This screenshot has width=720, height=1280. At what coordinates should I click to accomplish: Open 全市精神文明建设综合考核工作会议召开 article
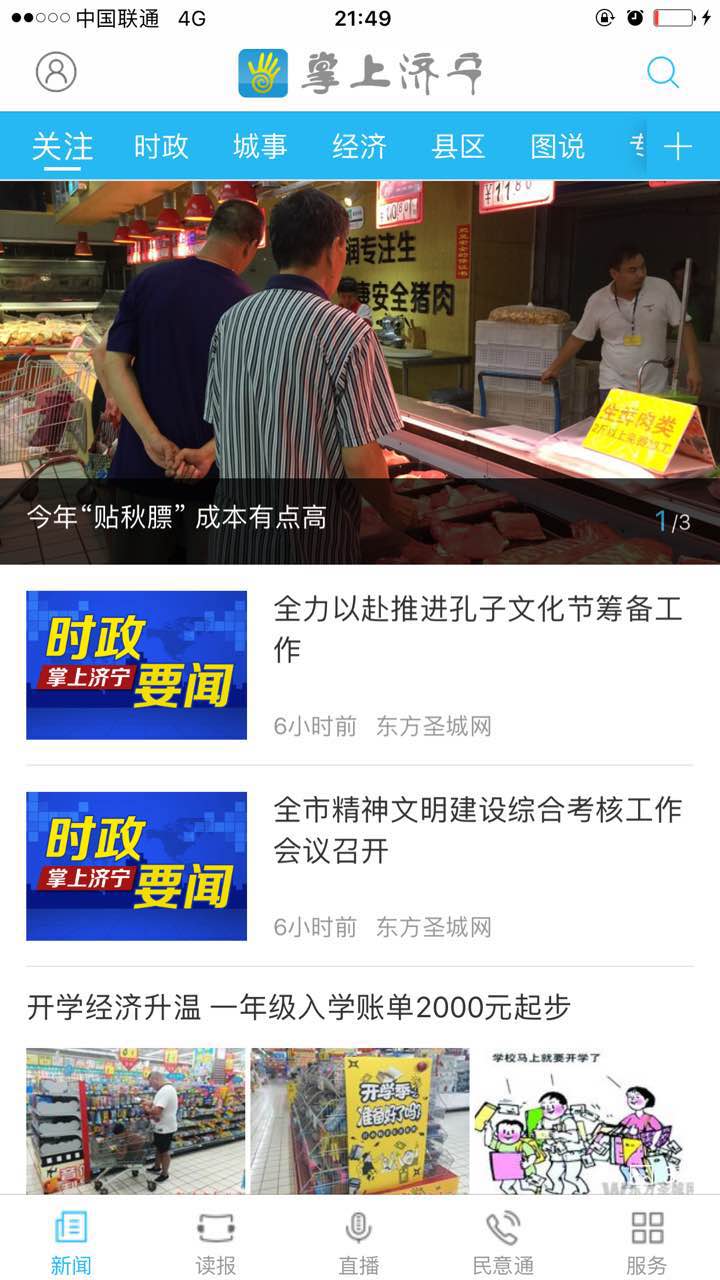[478, 830]
